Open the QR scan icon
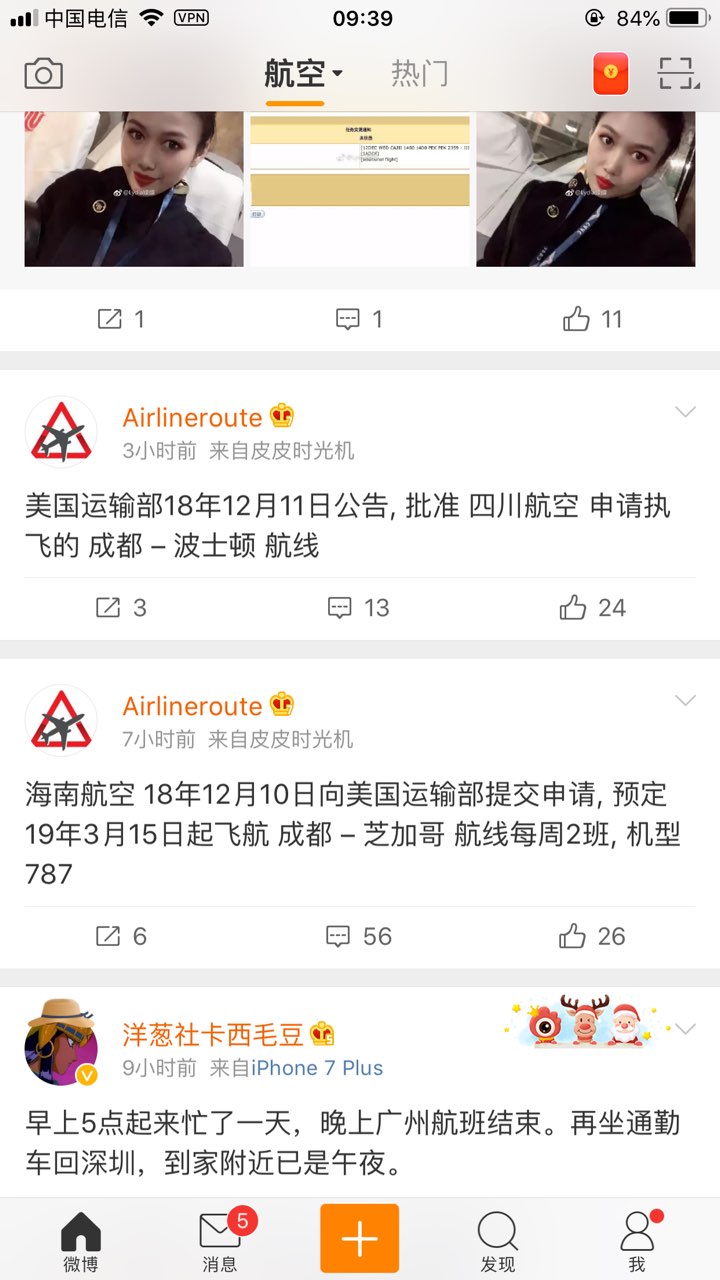Viewport: 720px width, 1280px height. tap(677, 74)
